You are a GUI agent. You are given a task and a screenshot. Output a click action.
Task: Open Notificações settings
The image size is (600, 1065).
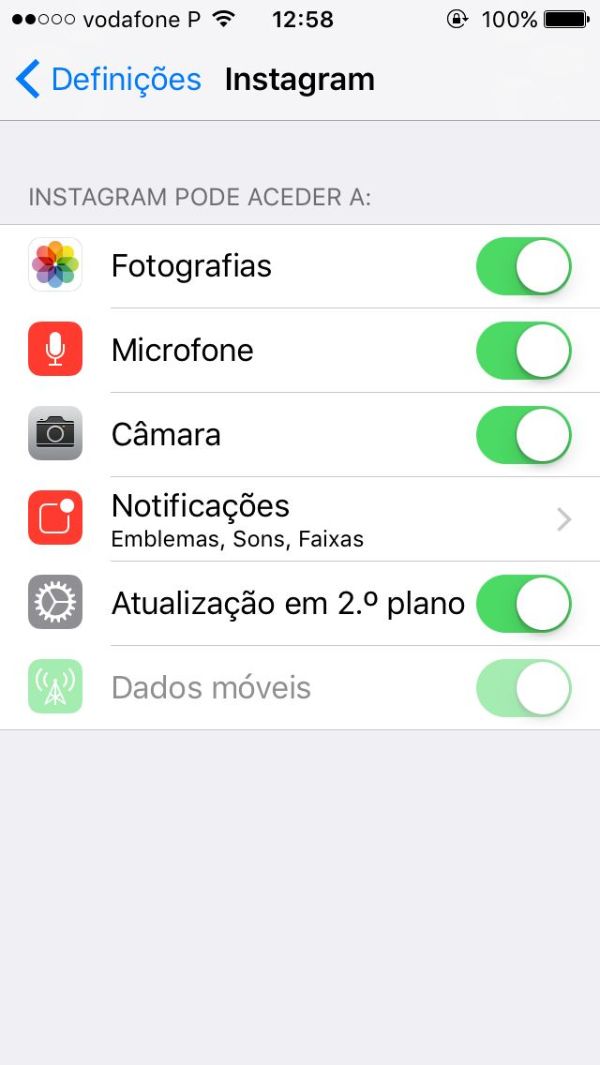300,520
